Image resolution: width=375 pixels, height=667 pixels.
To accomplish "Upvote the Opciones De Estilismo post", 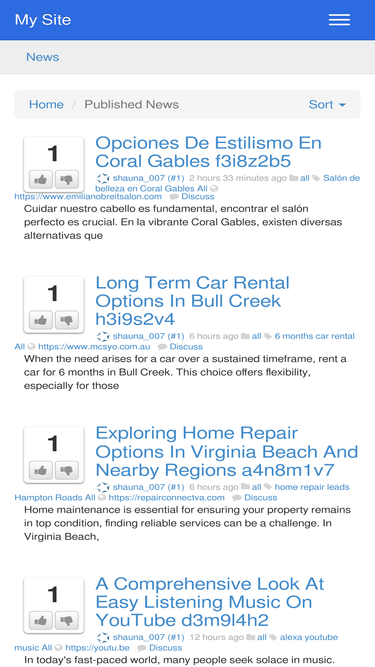I will [41, 180].
